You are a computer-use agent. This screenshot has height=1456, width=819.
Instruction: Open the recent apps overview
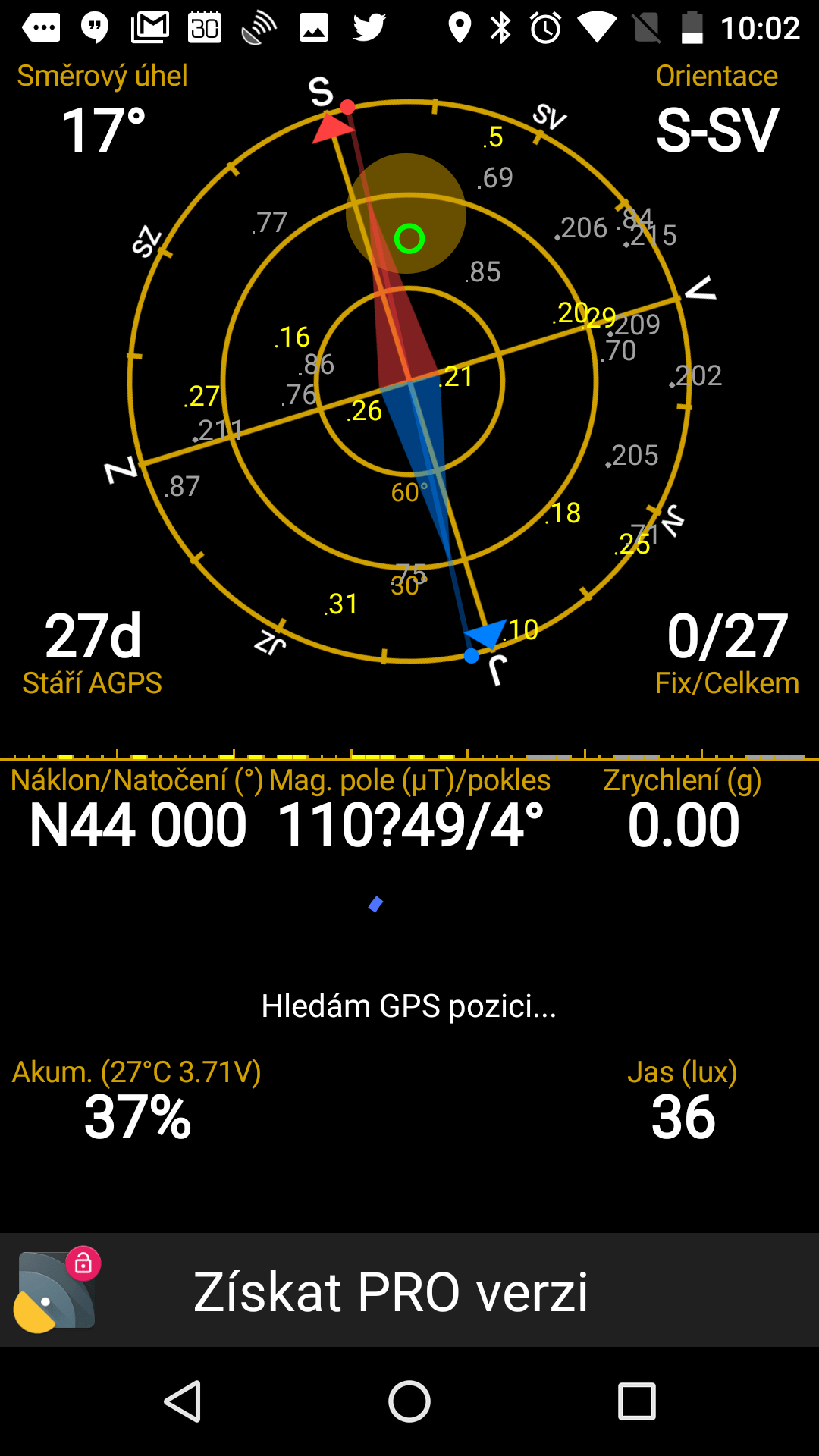pos(637,1401)
